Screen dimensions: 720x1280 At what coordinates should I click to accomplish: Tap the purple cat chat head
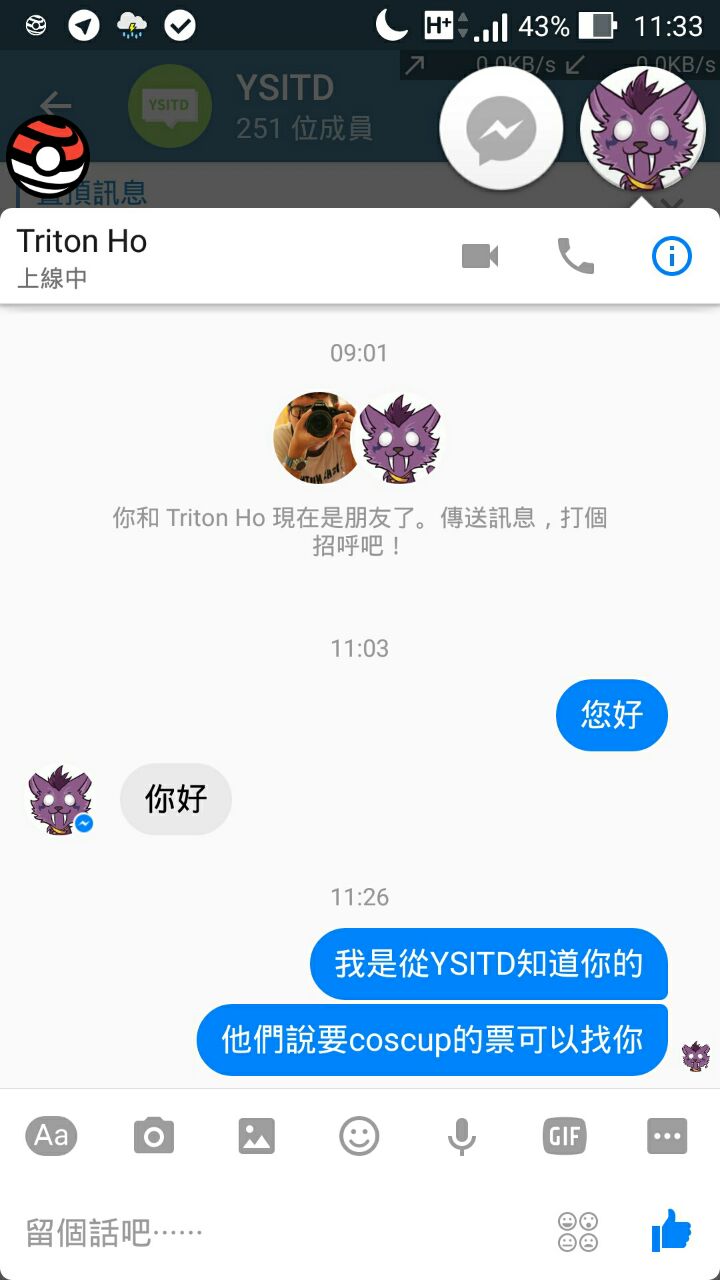[643, 130]
